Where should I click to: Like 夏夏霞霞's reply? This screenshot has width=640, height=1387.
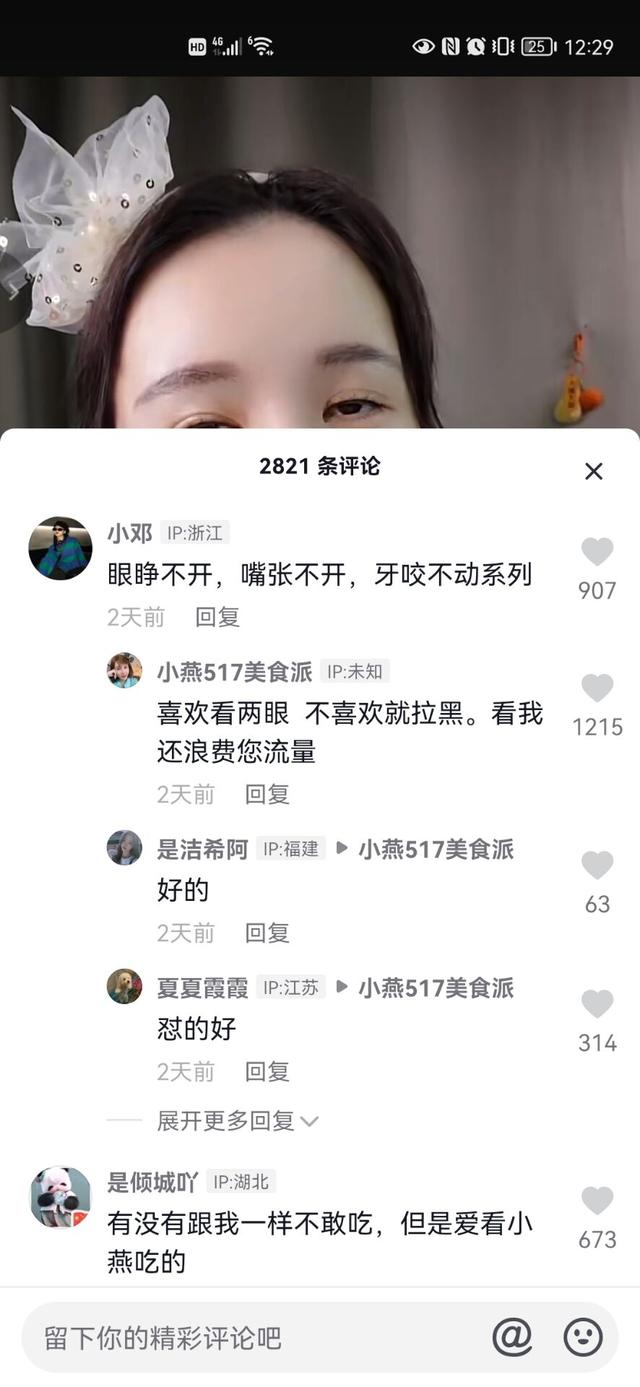pyautogui.click(x=597, y=1004)
